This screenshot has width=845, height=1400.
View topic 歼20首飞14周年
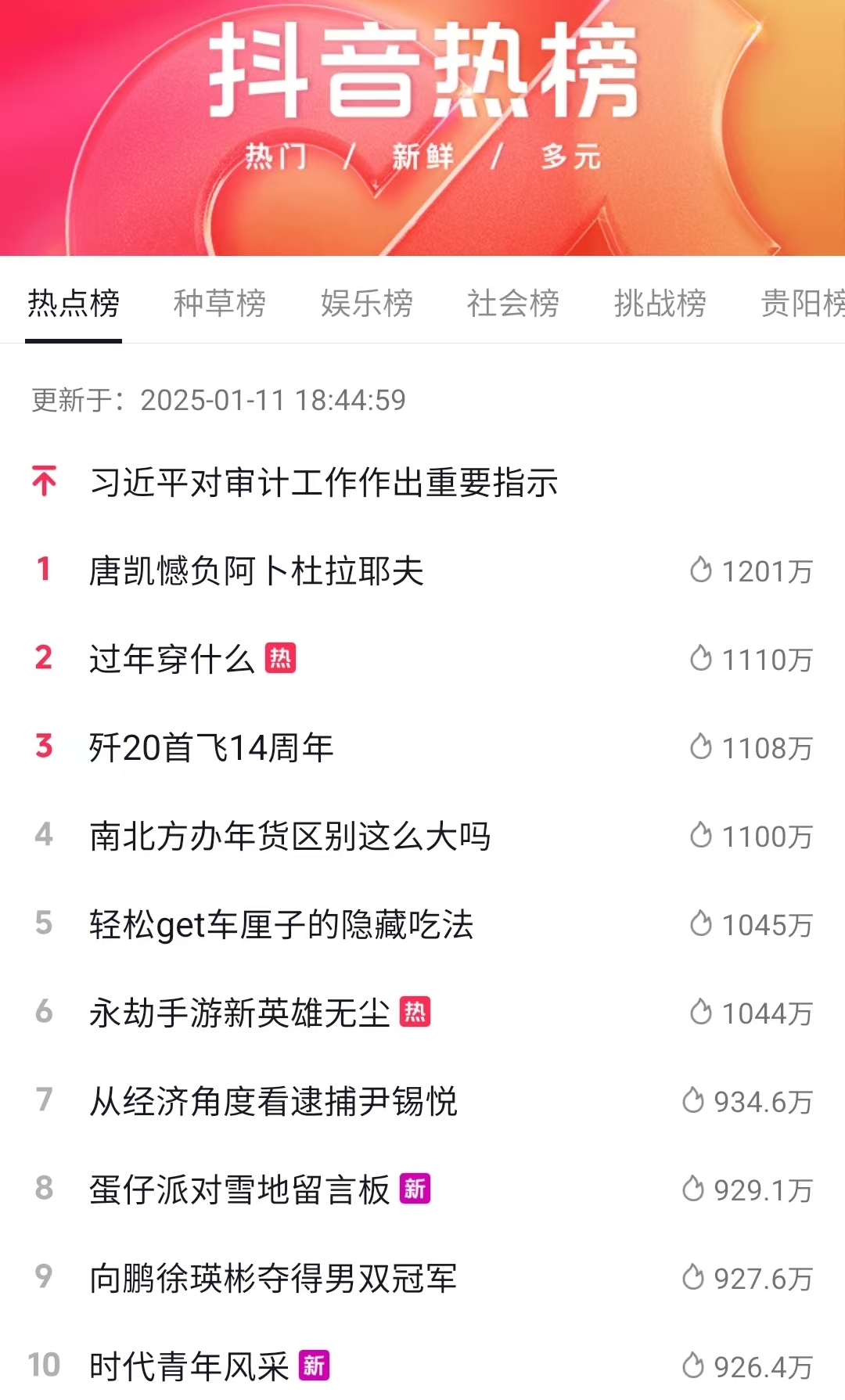(x=211, y=747)
